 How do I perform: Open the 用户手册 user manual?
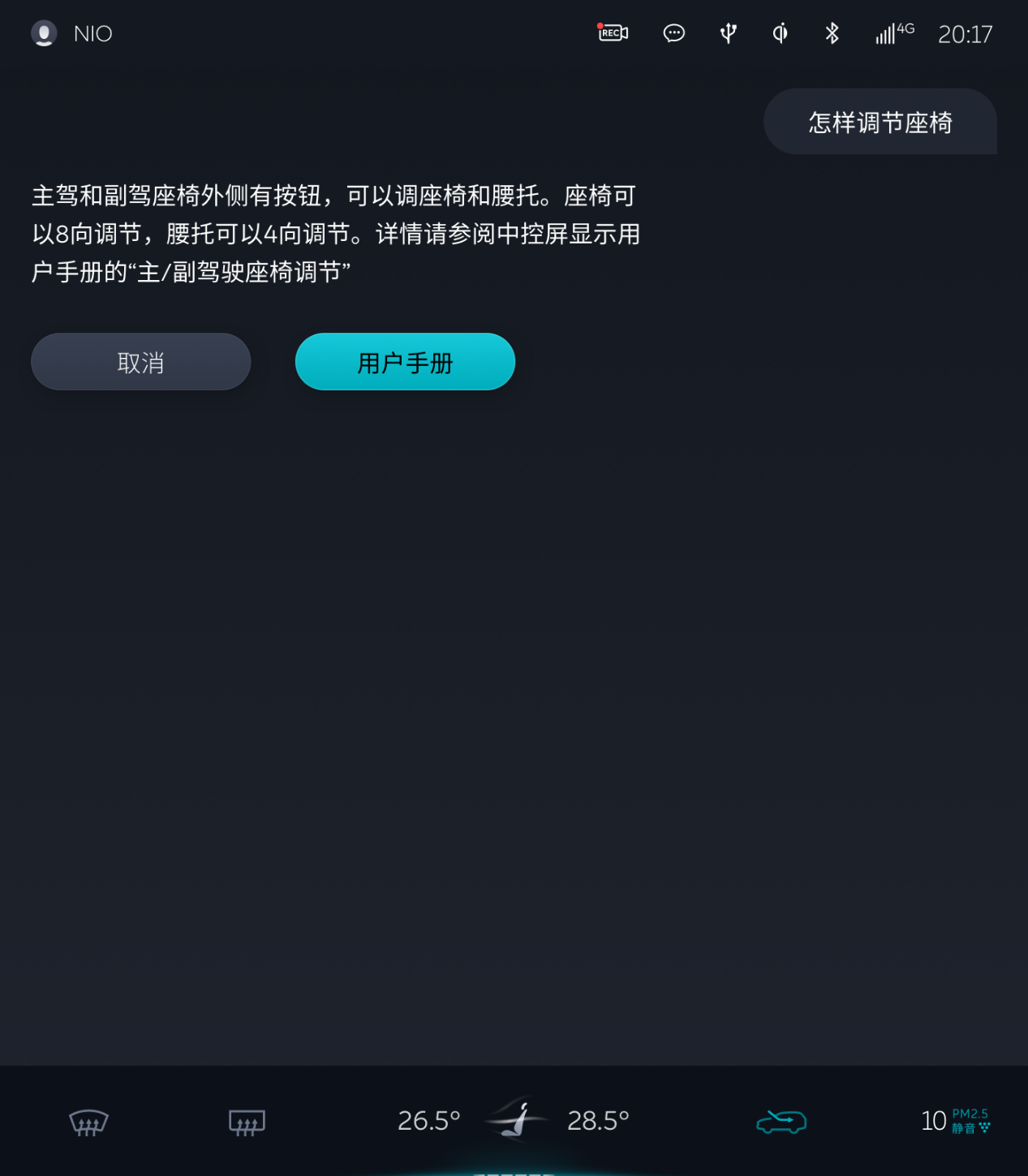(x=405, y=362)
